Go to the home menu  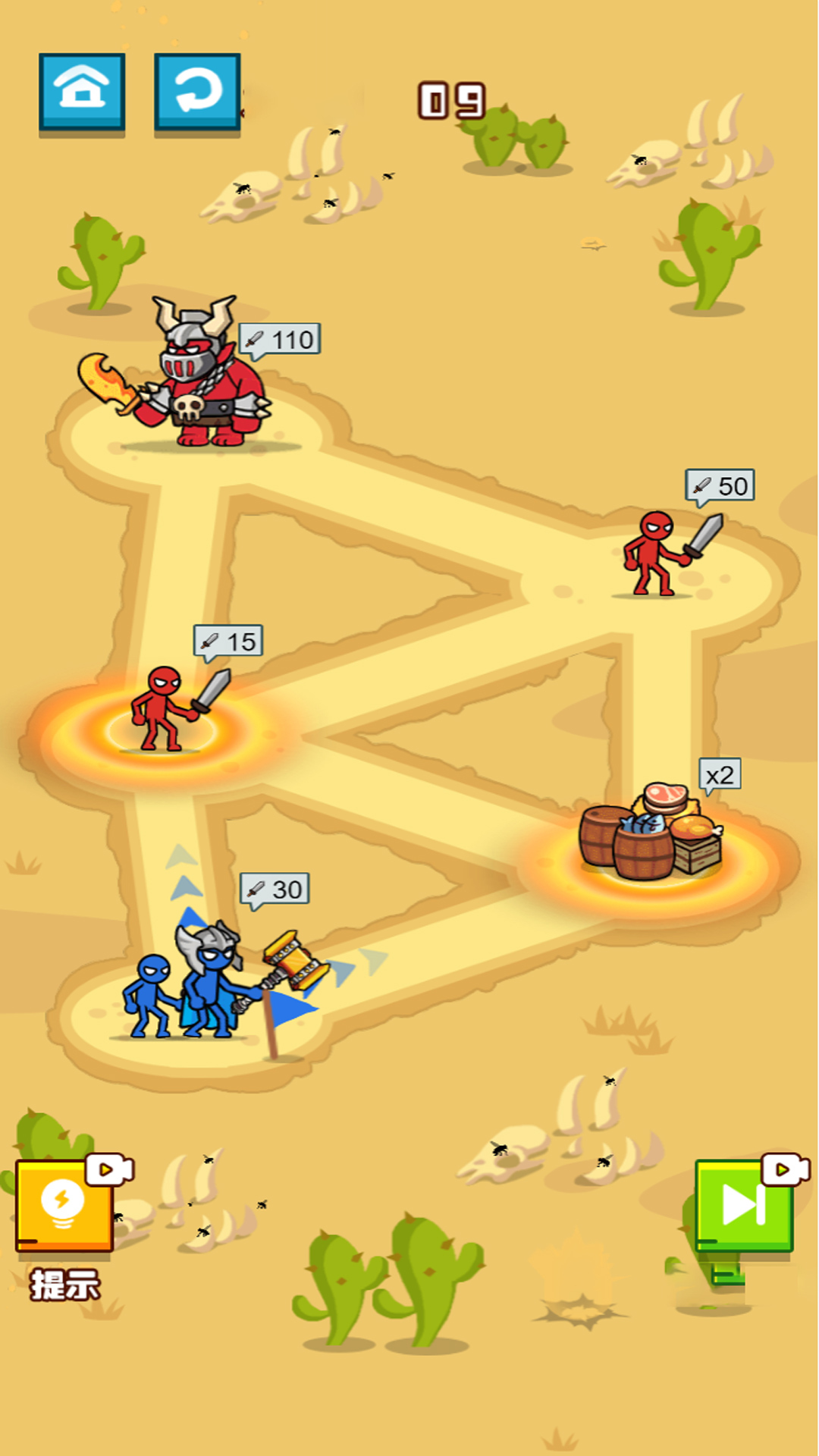(x=82, y=91)
